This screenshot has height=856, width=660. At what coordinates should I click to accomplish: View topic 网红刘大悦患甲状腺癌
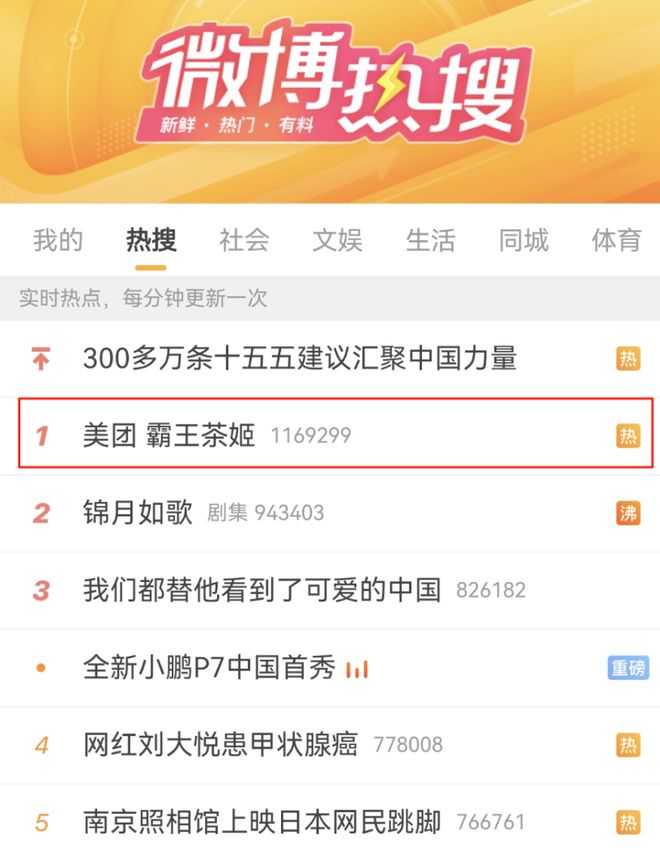pos(220,745)
